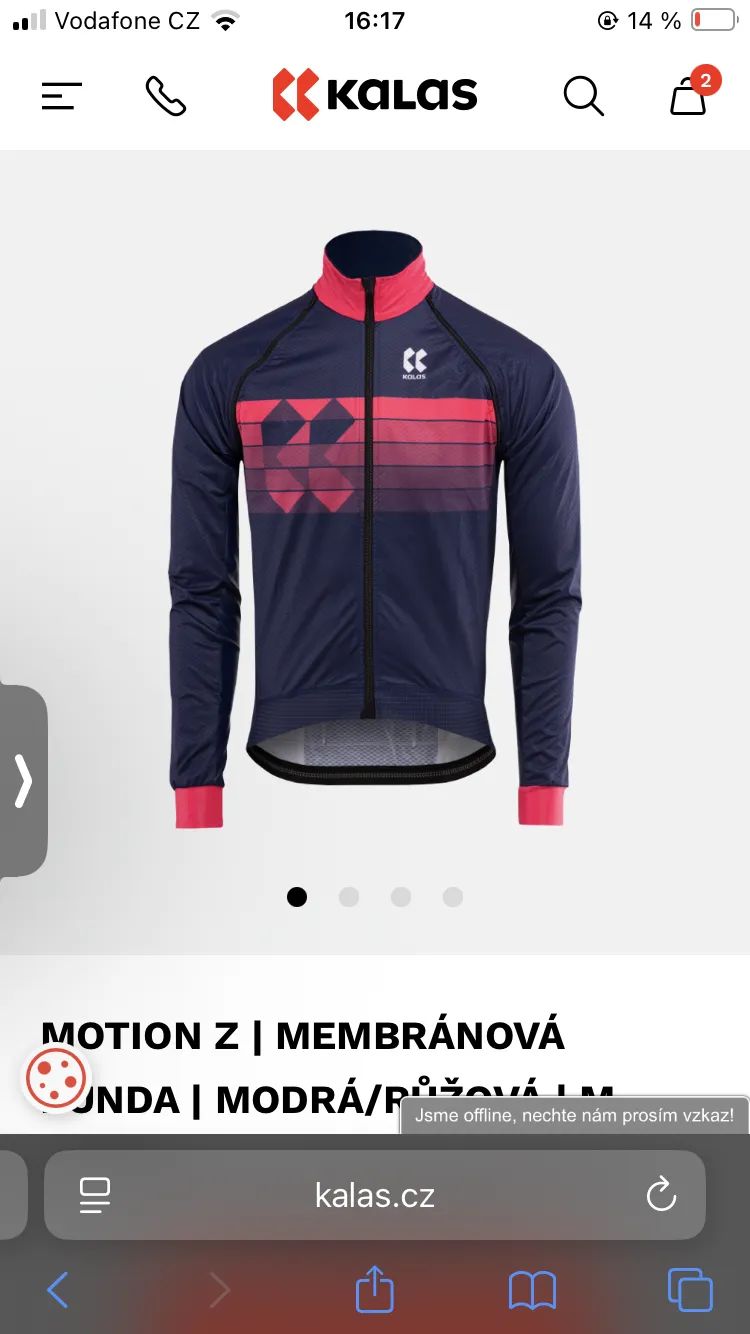The height and width of the screenshot is (1334, 750).
Task: View the shopping cart with 2 items
Action: pos(690,95)
